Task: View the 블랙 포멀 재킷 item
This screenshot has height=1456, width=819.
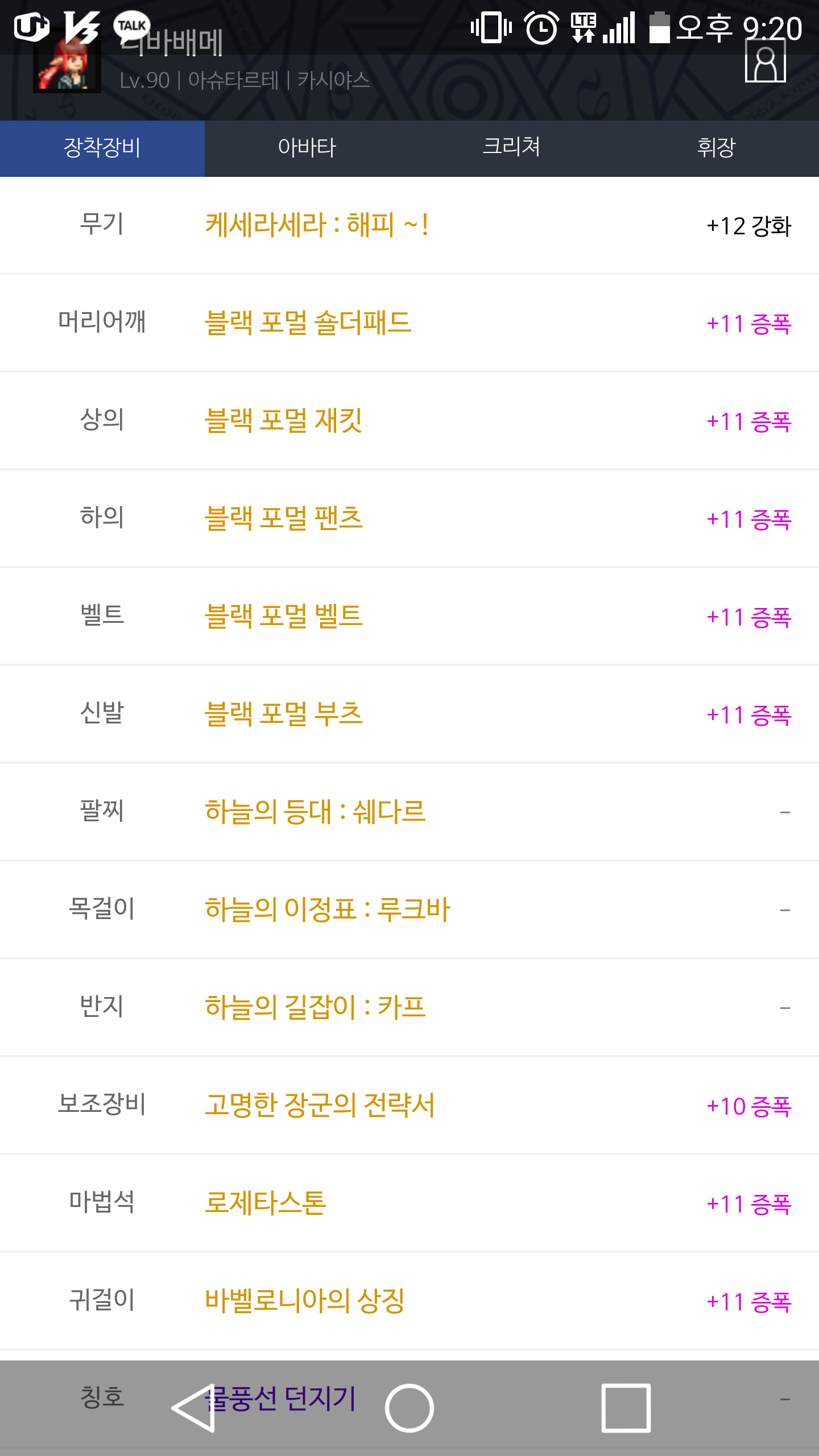Action: 283,421
